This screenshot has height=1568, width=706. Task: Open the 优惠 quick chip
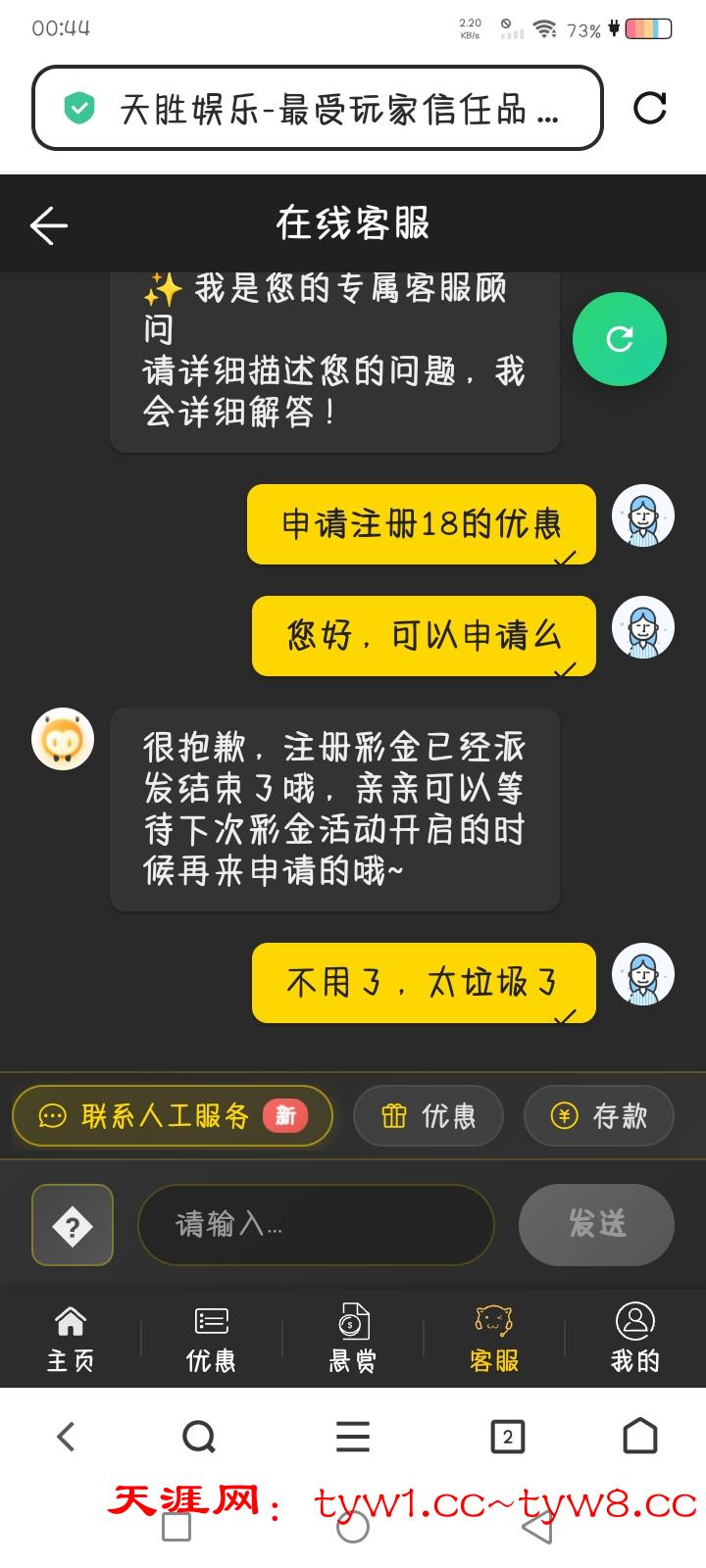(429, 1115)
